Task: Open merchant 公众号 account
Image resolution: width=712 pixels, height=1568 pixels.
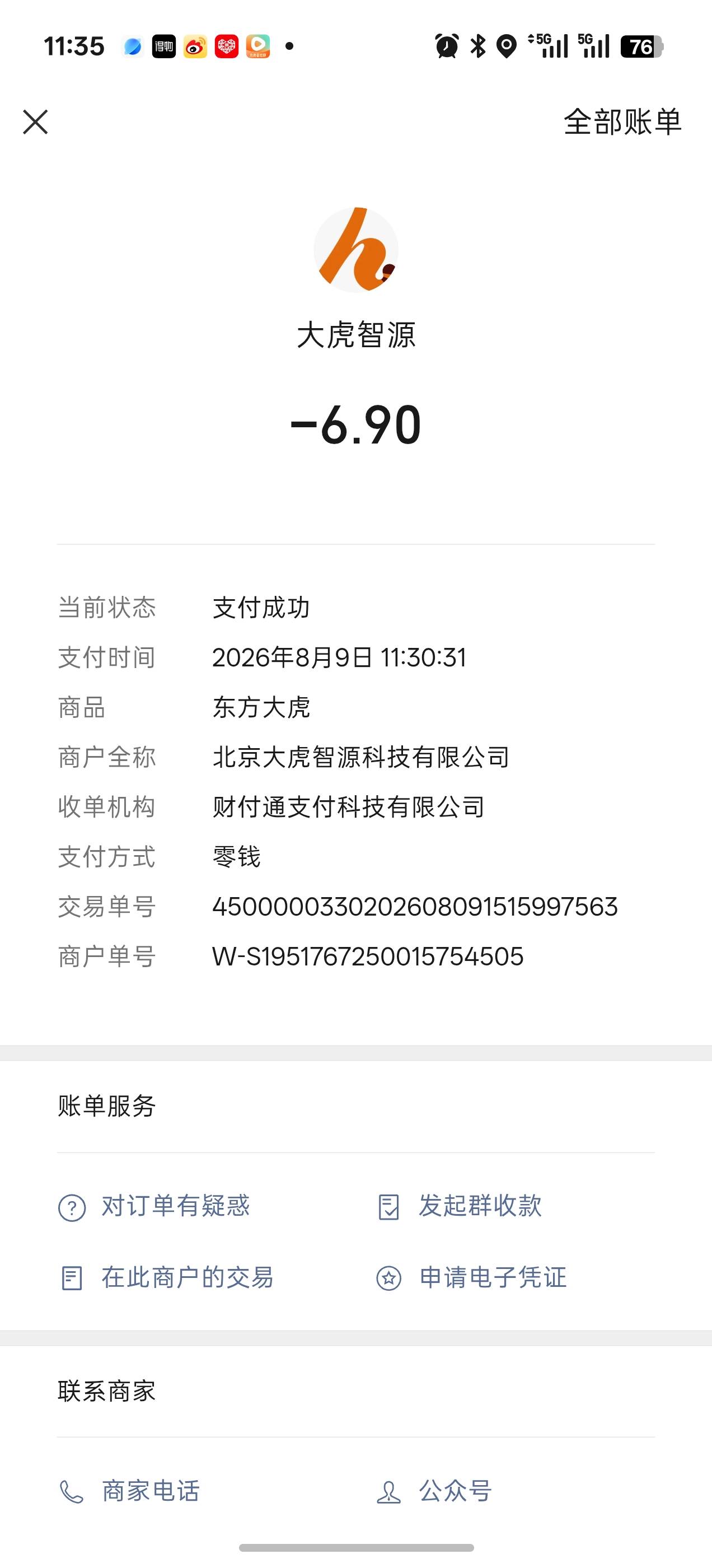Action: (434, 1491)
